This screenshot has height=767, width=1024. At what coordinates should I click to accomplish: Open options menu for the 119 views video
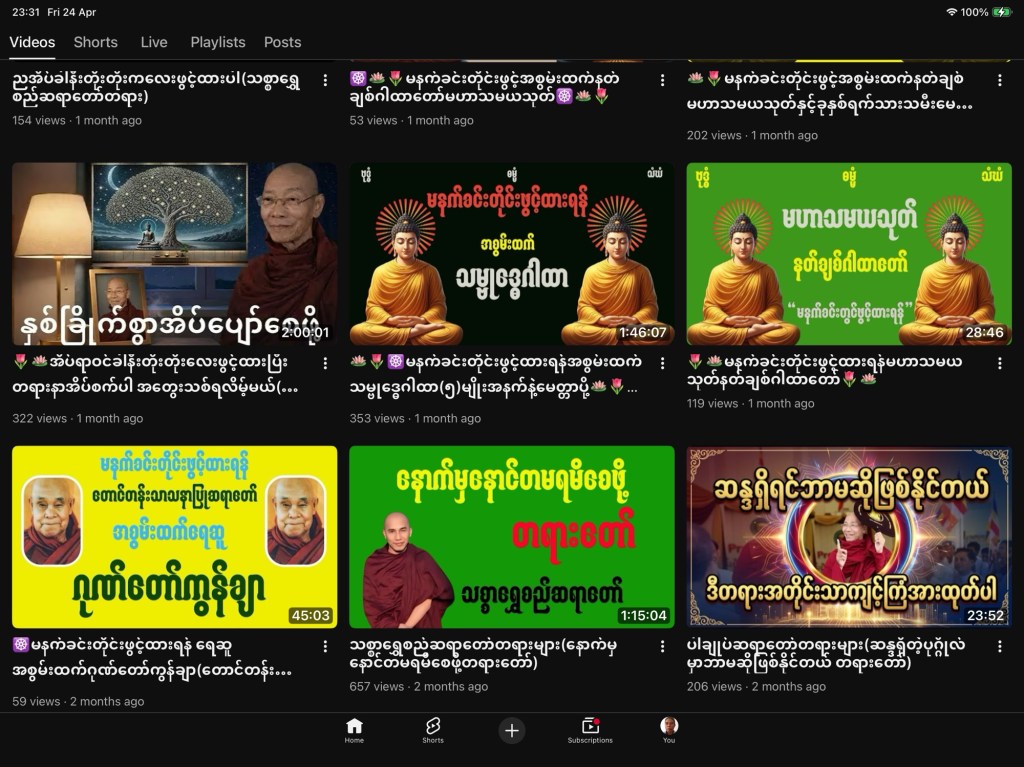coord(999,363)
